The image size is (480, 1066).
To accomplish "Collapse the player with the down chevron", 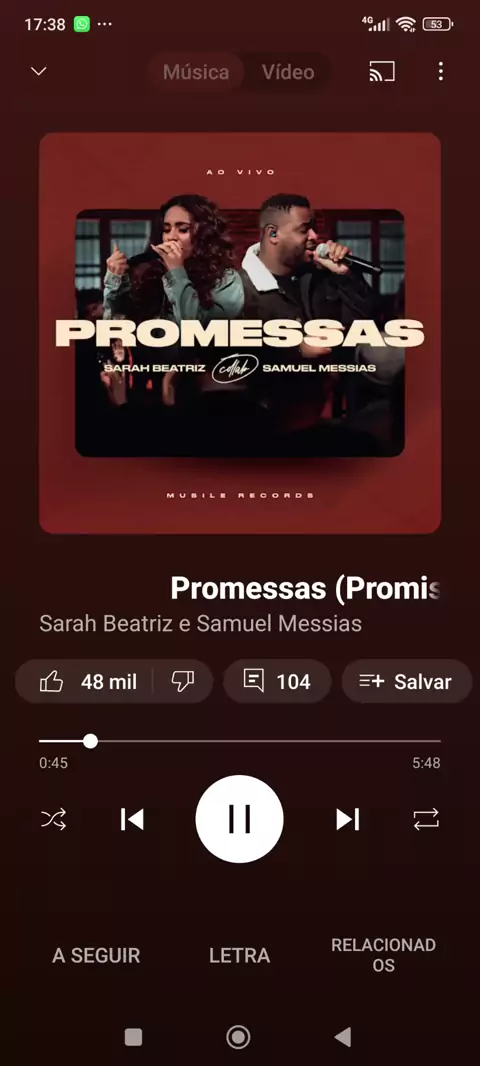I will pos(39,71).
